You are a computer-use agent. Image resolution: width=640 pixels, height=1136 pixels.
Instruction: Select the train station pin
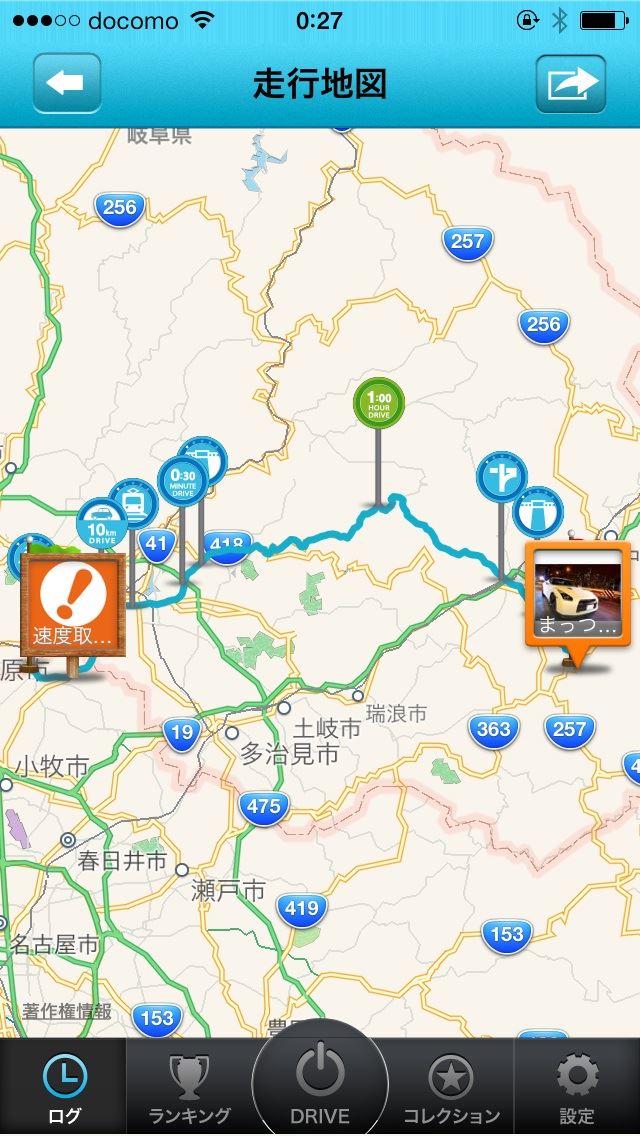[x=133, y=500]
